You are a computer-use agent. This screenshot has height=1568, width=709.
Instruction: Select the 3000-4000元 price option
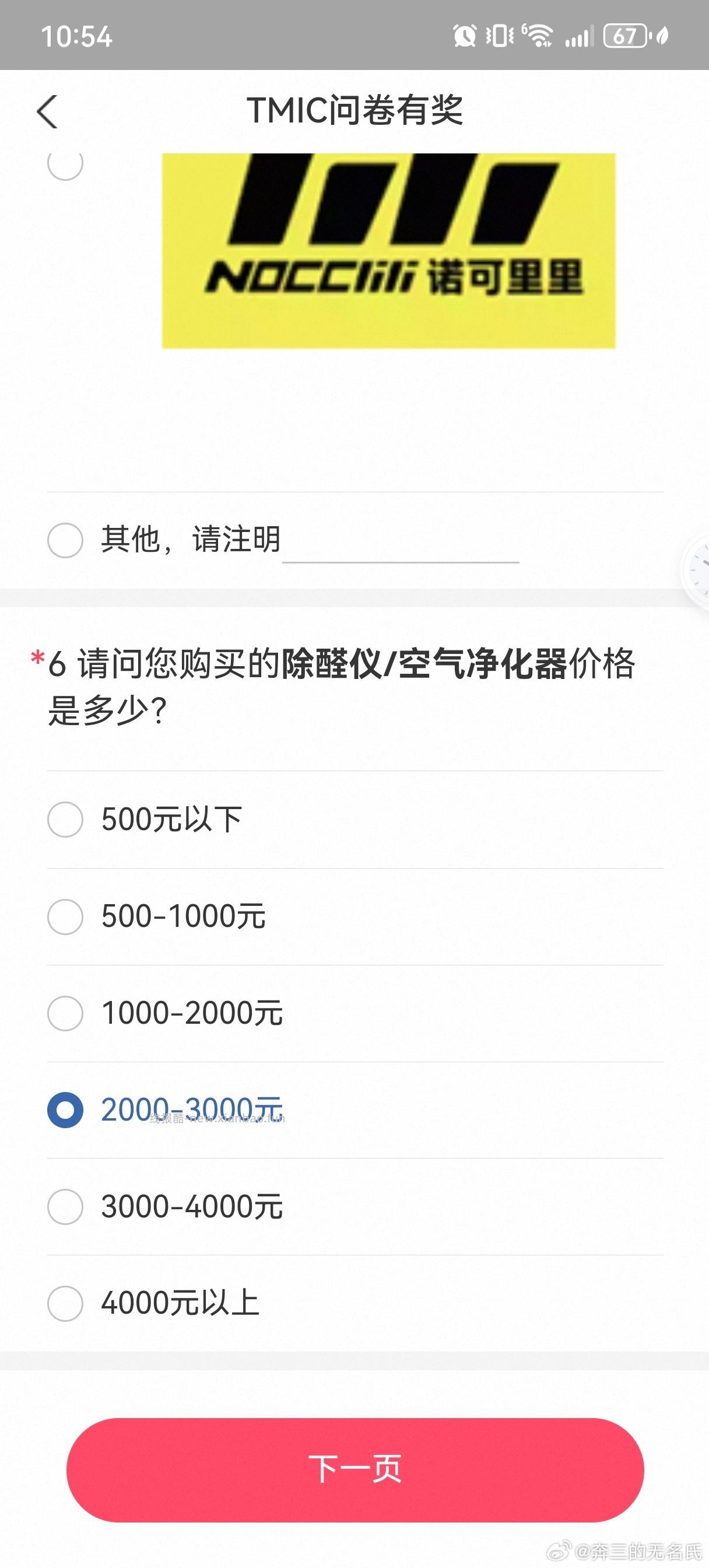pyautogui.click(x=65, y=1208)
